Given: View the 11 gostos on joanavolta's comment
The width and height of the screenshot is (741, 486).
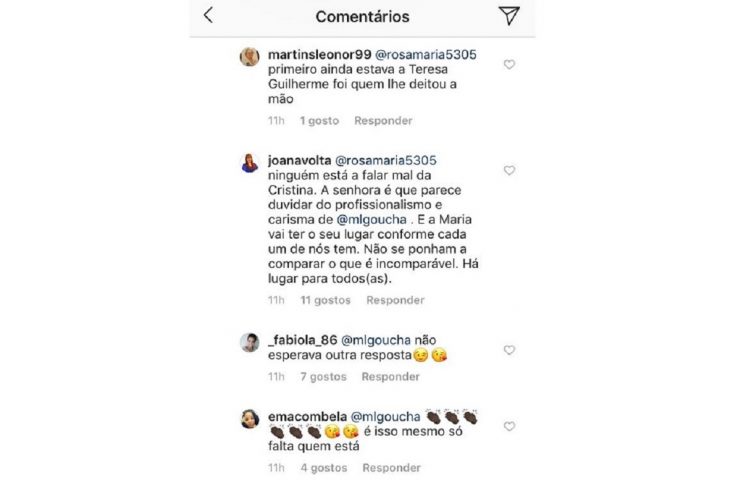Looking at the screenshot, I should pos(326,300).
